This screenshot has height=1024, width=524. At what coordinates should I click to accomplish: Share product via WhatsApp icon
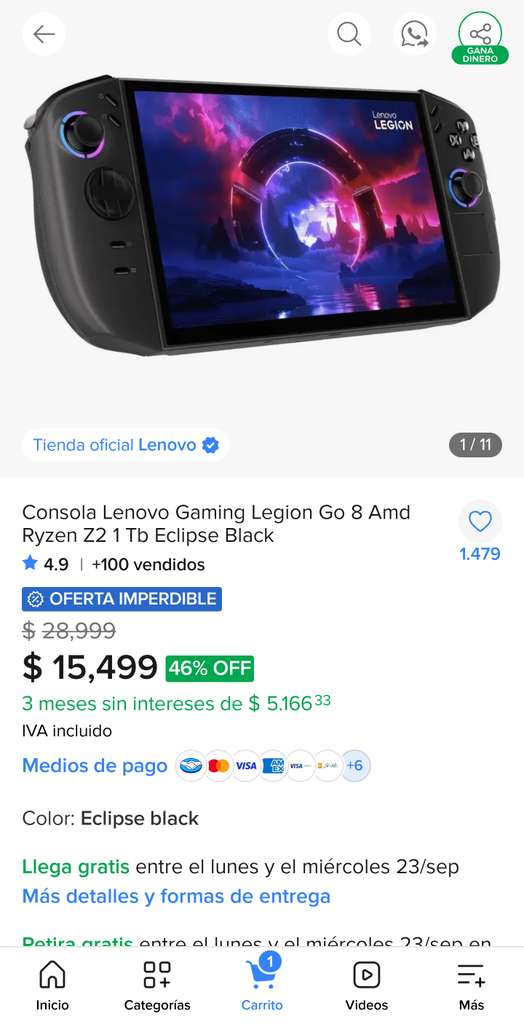coord(414,34)
